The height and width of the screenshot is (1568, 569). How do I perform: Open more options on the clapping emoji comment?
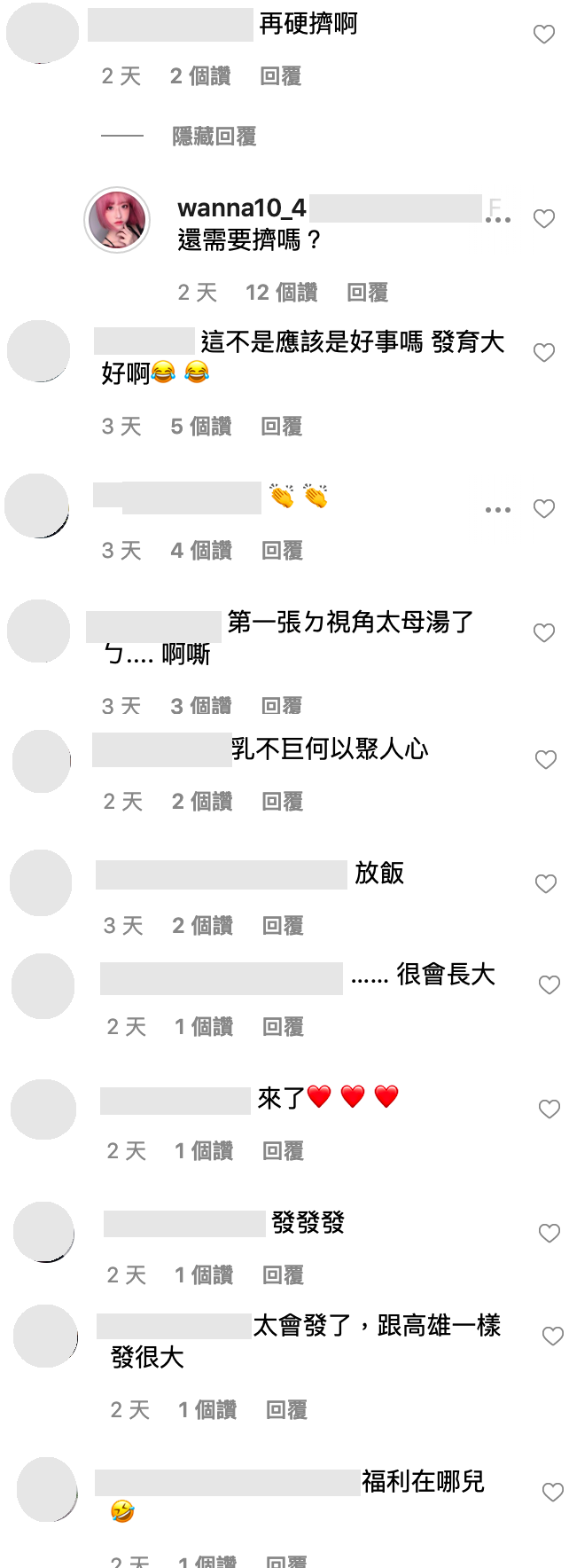point(498,510)
